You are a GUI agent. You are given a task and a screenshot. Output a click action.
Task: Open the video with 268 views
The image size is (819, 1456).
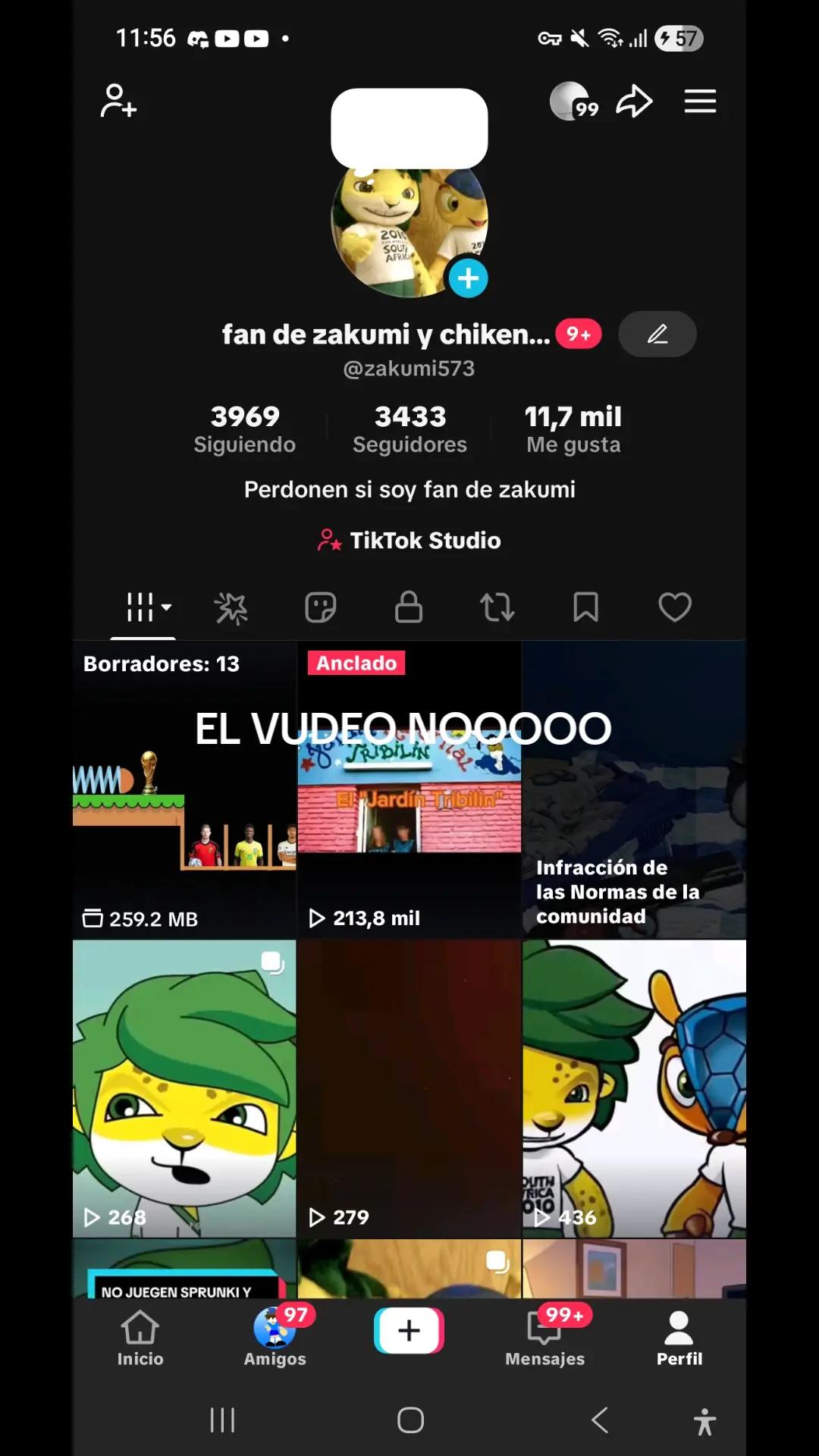point(184,1089)
